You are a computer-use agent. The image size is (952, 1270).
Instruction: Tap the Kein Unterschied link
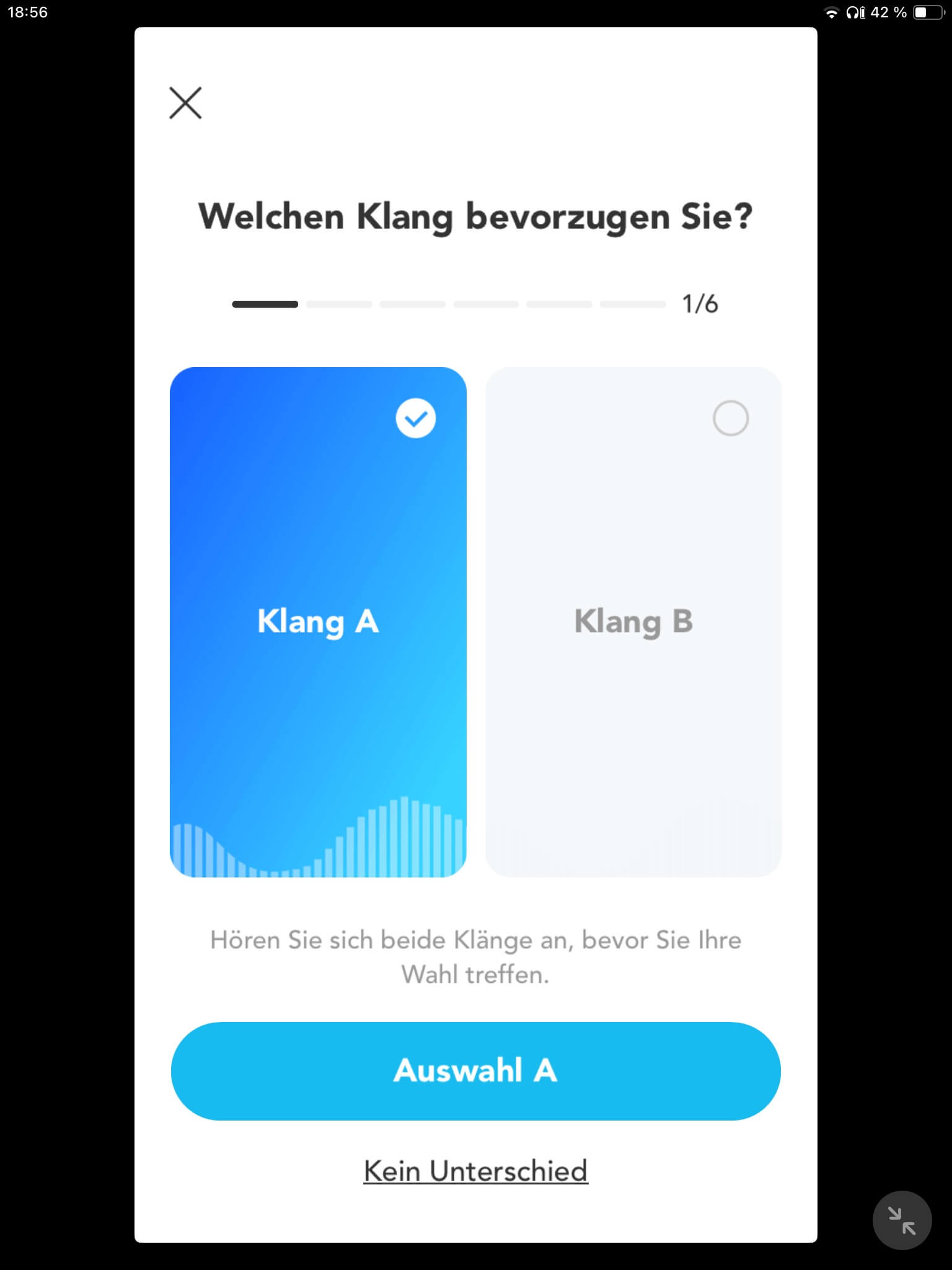click(x=475, y=1171)
